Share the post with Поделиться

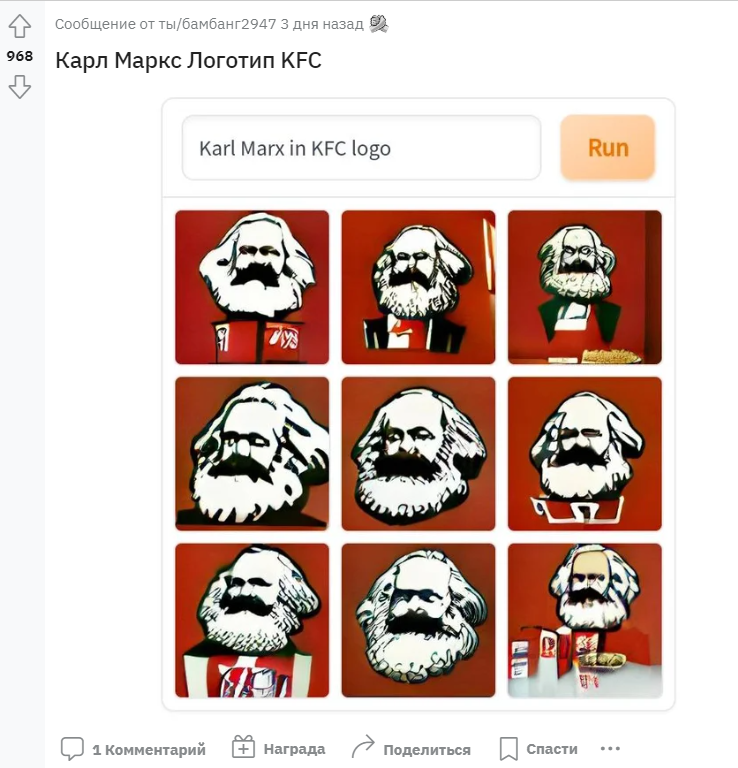pyautogui.click(x=411, y=748)
